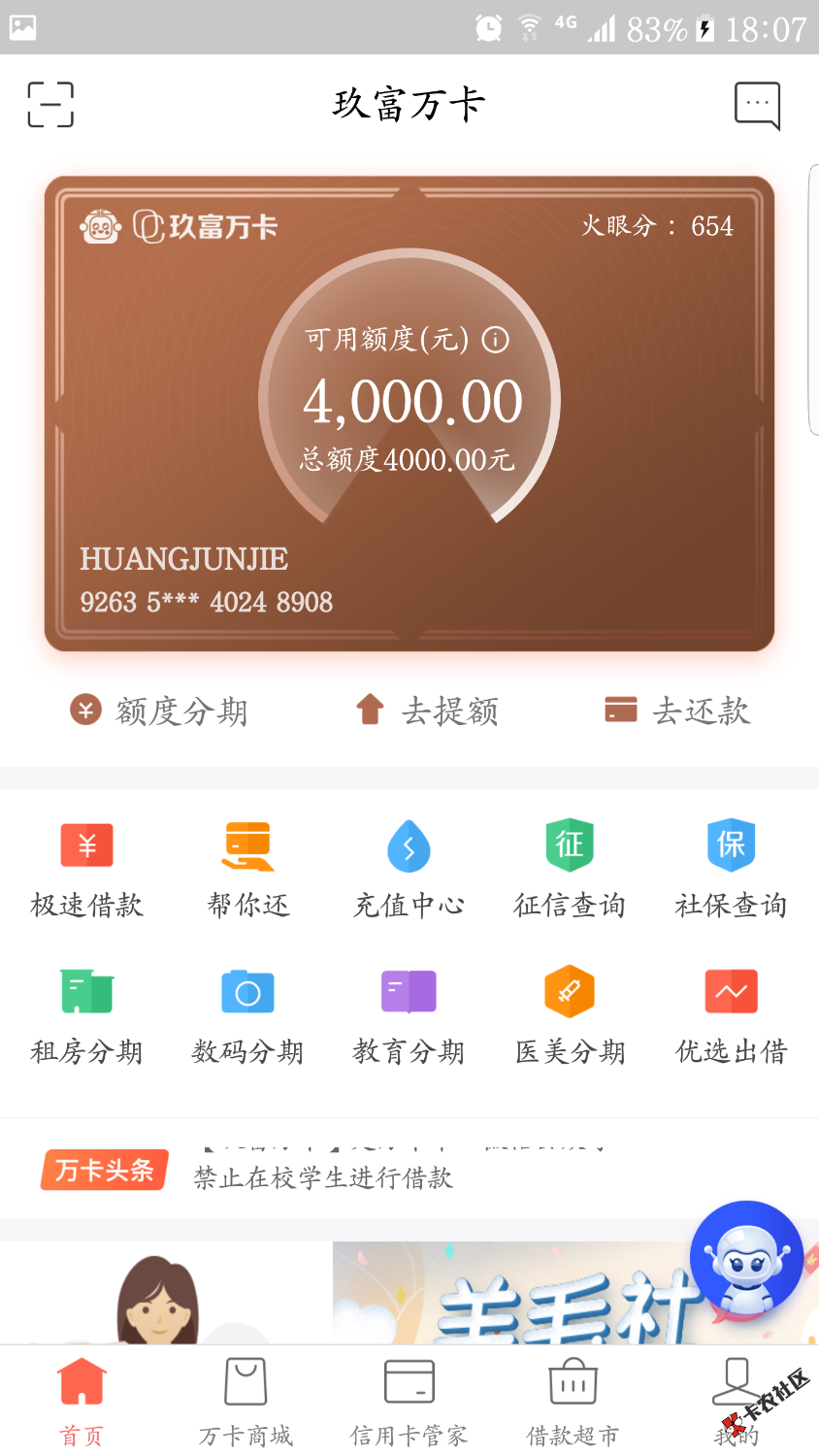Choose 教育分期 education installment
The width and height of the screenshot is (819, 1456).
coord(409,1016)
